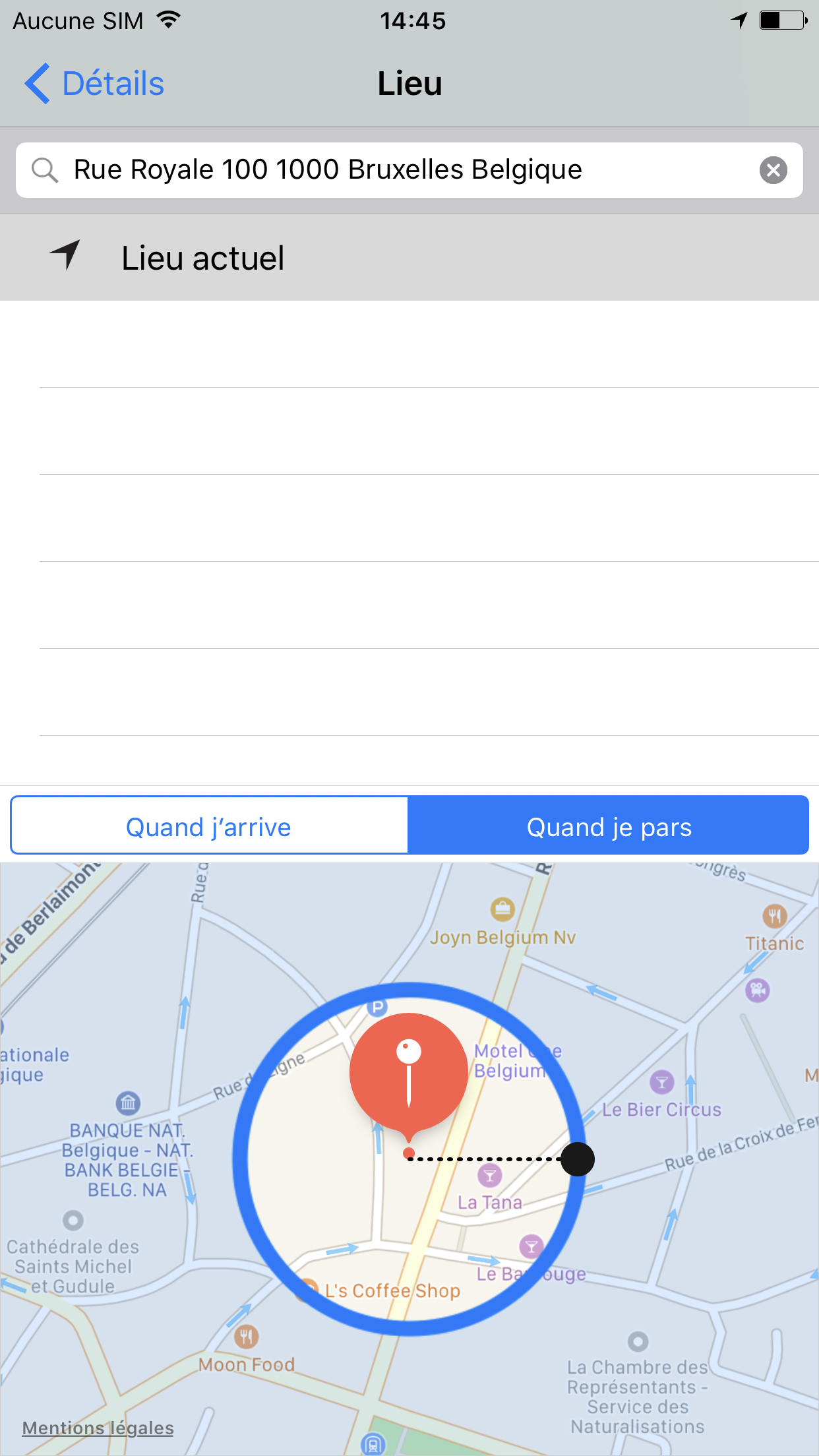This screenshot has width=819, height=1456.
Task: Select the Quand je pars option
Action: (x=609, y=826)
